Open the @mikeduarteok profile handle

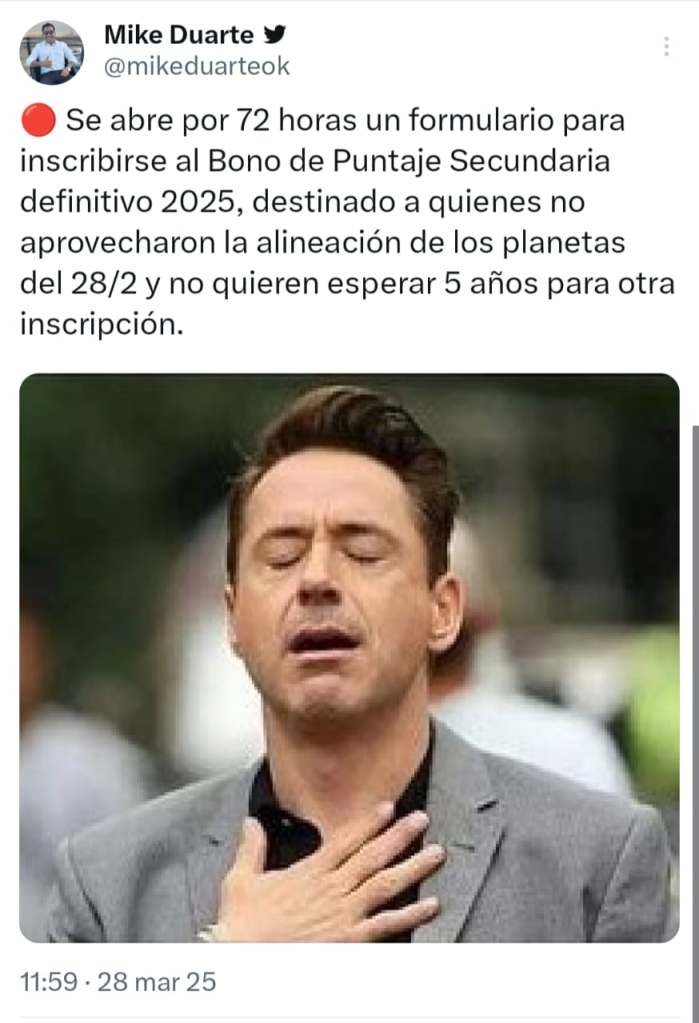pos(197,67)
